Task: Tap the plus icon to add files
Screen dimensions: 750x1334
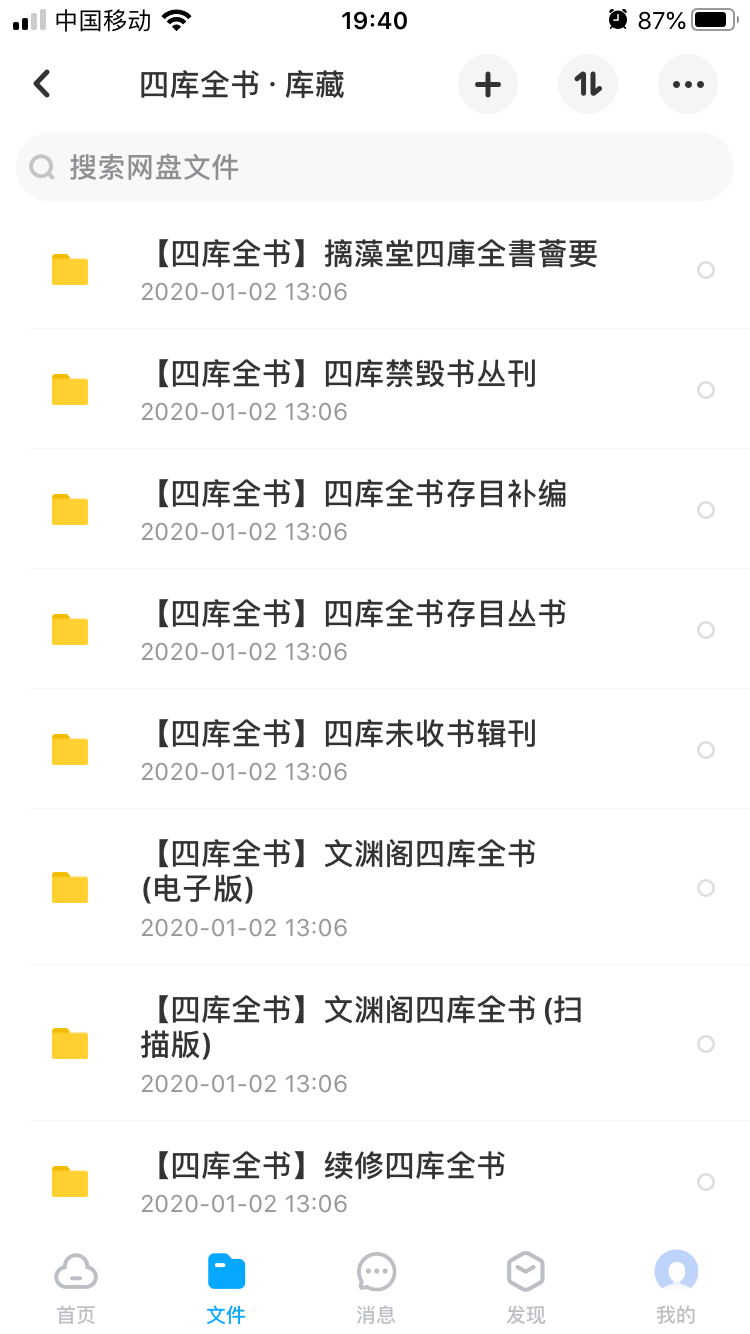Action: tap(488, 84)
